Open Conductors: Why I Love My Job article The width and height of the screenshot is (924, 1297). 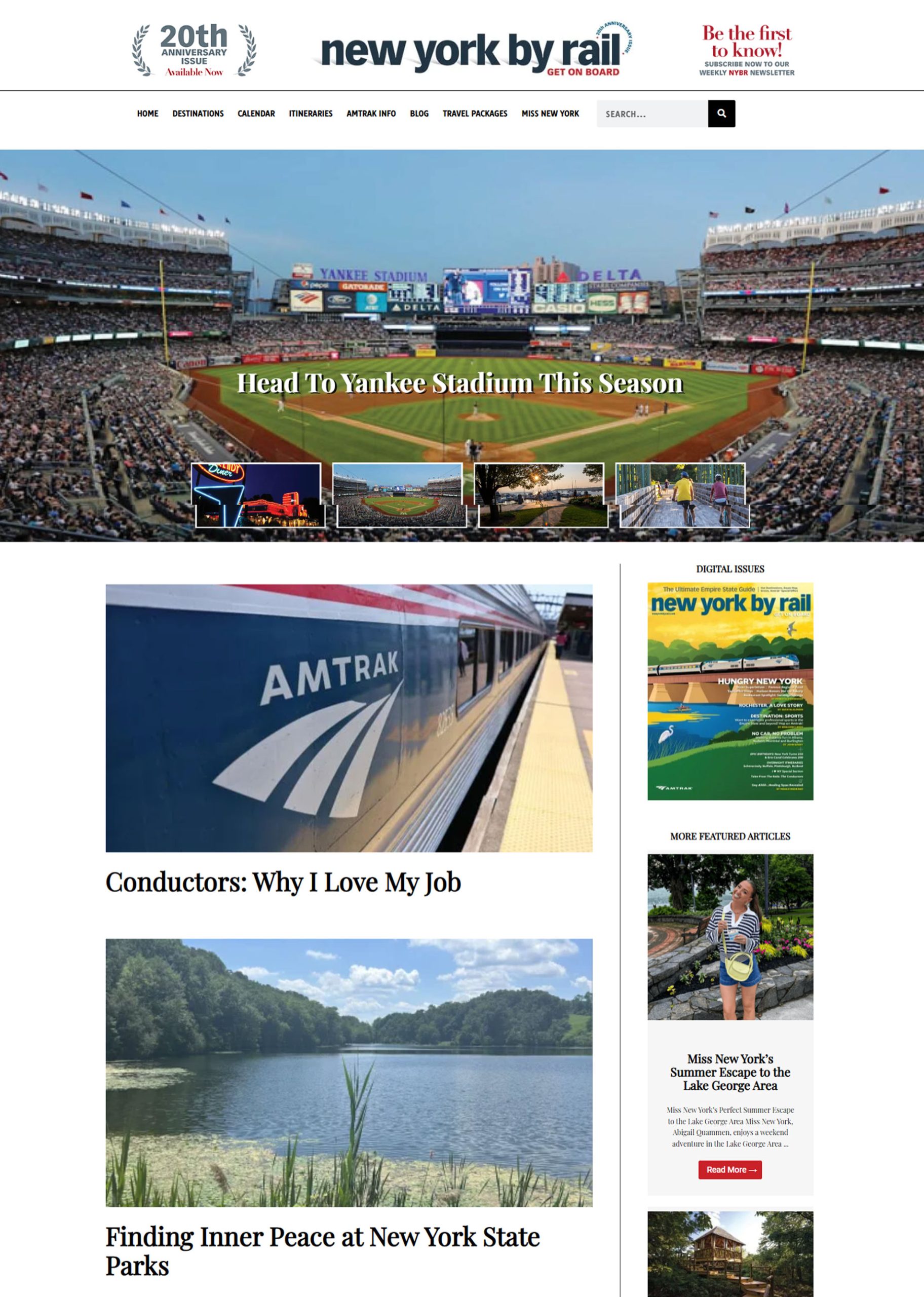coord(283,882)
